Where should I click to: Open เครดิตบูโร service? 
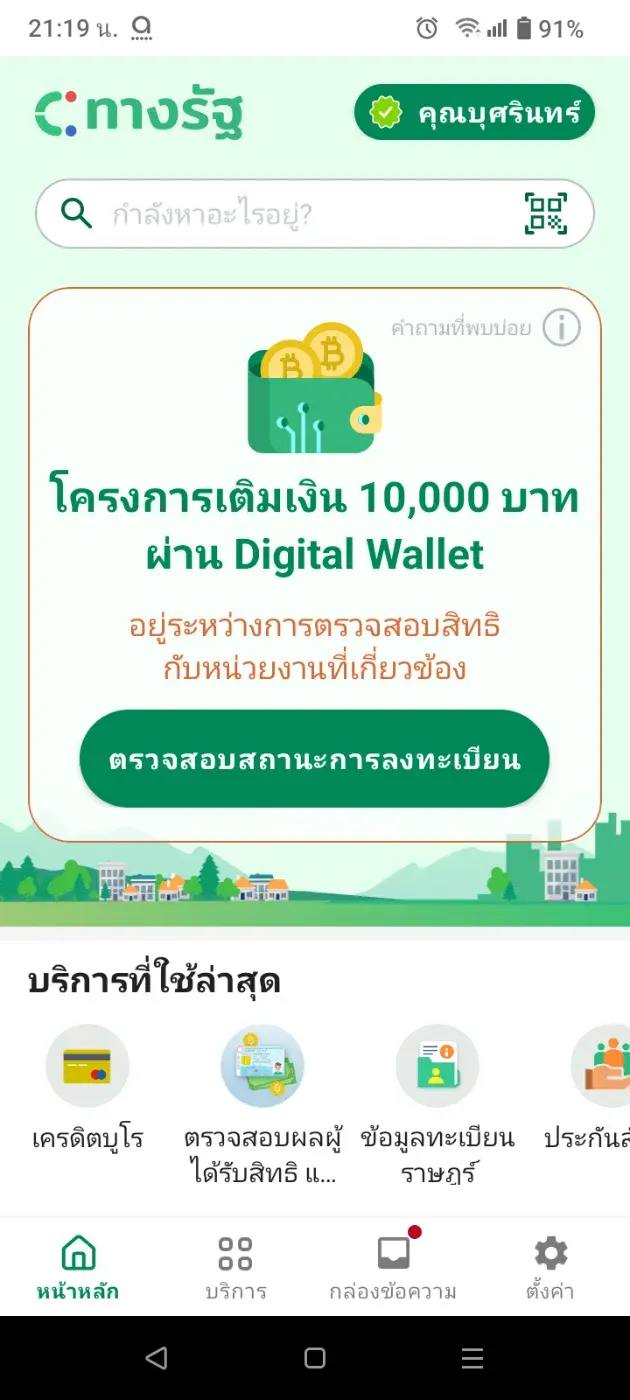point(88,1066)
